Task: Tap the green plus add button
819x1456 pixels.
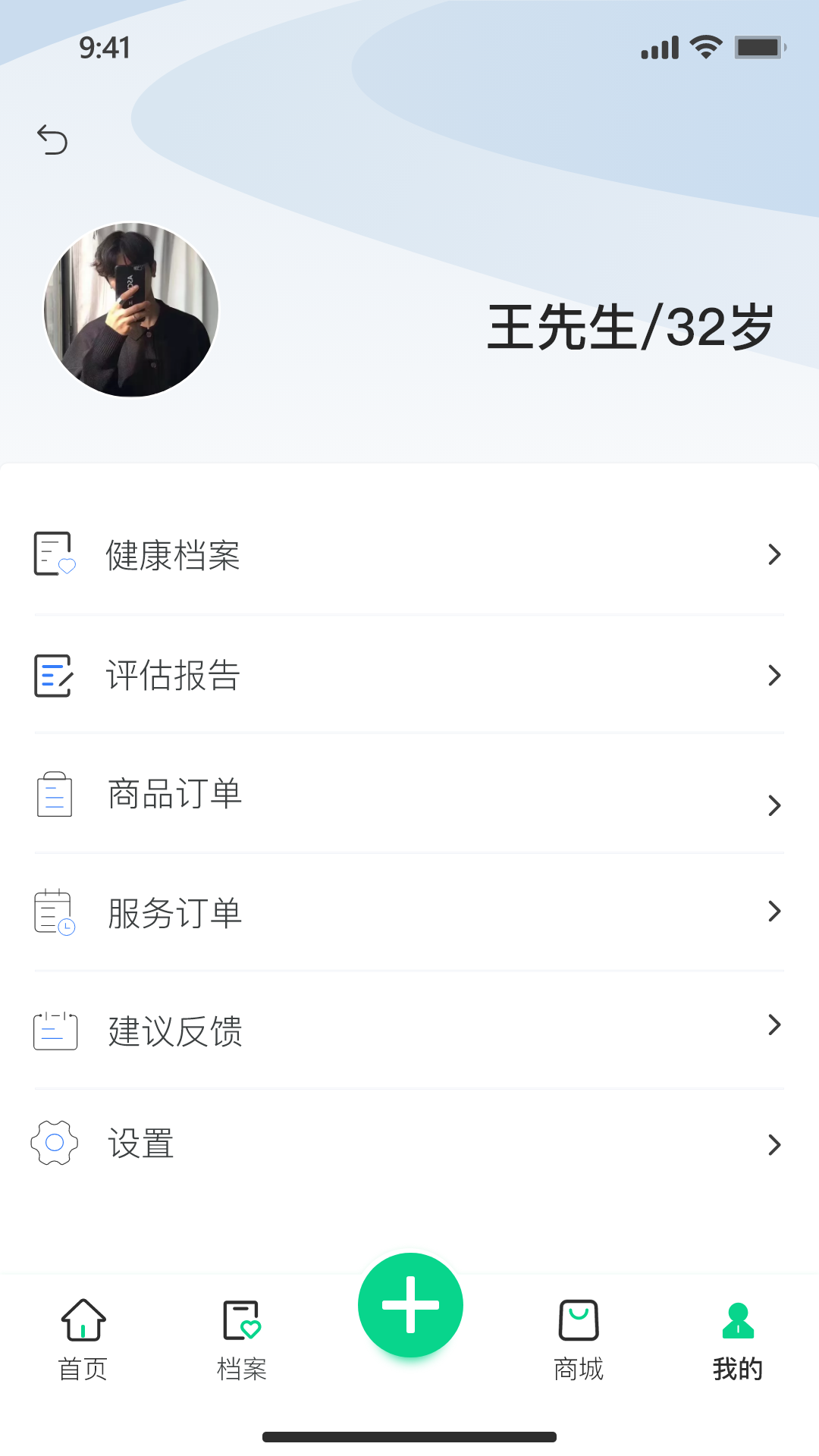Action: coord(410,1305)
